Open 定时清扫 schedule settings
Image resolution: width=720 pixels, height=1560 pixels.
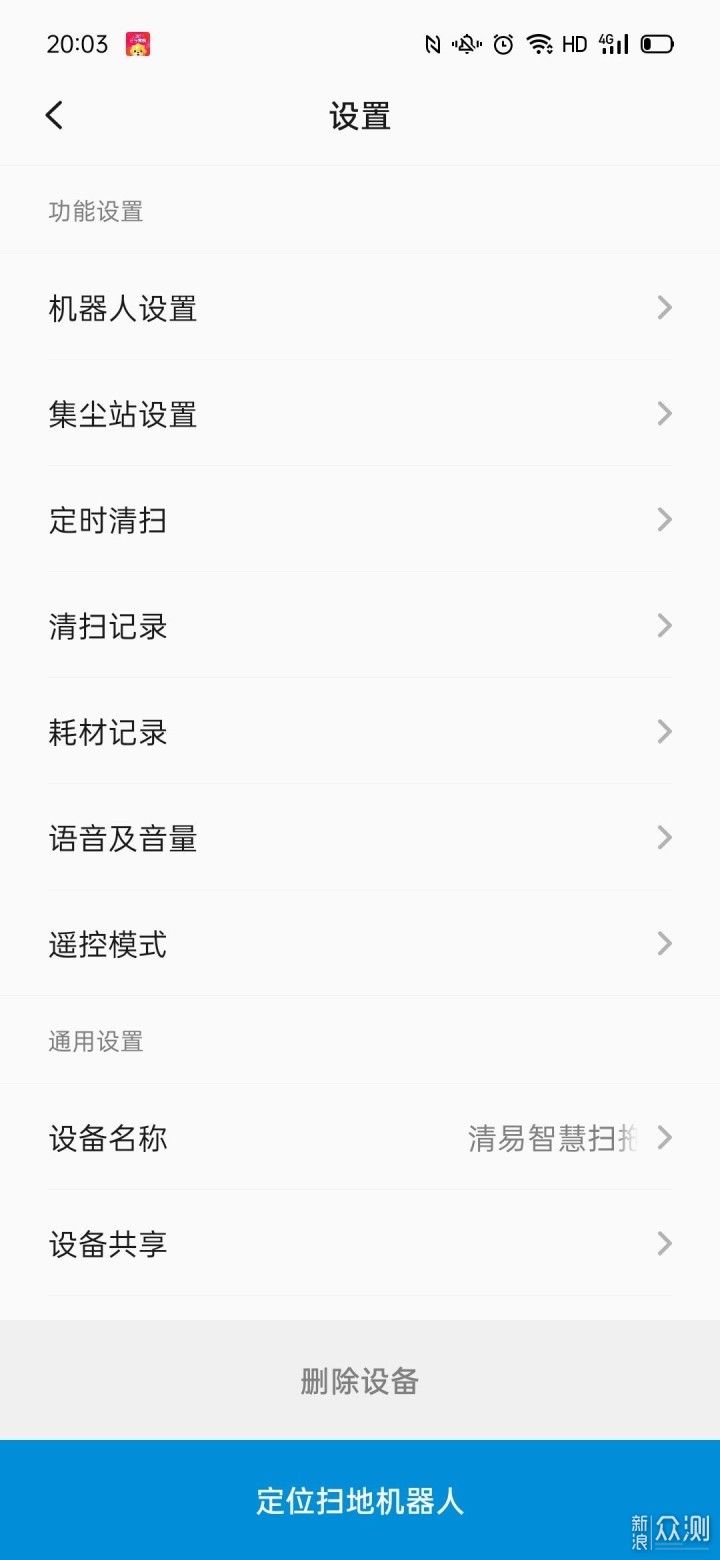[360, 520]
